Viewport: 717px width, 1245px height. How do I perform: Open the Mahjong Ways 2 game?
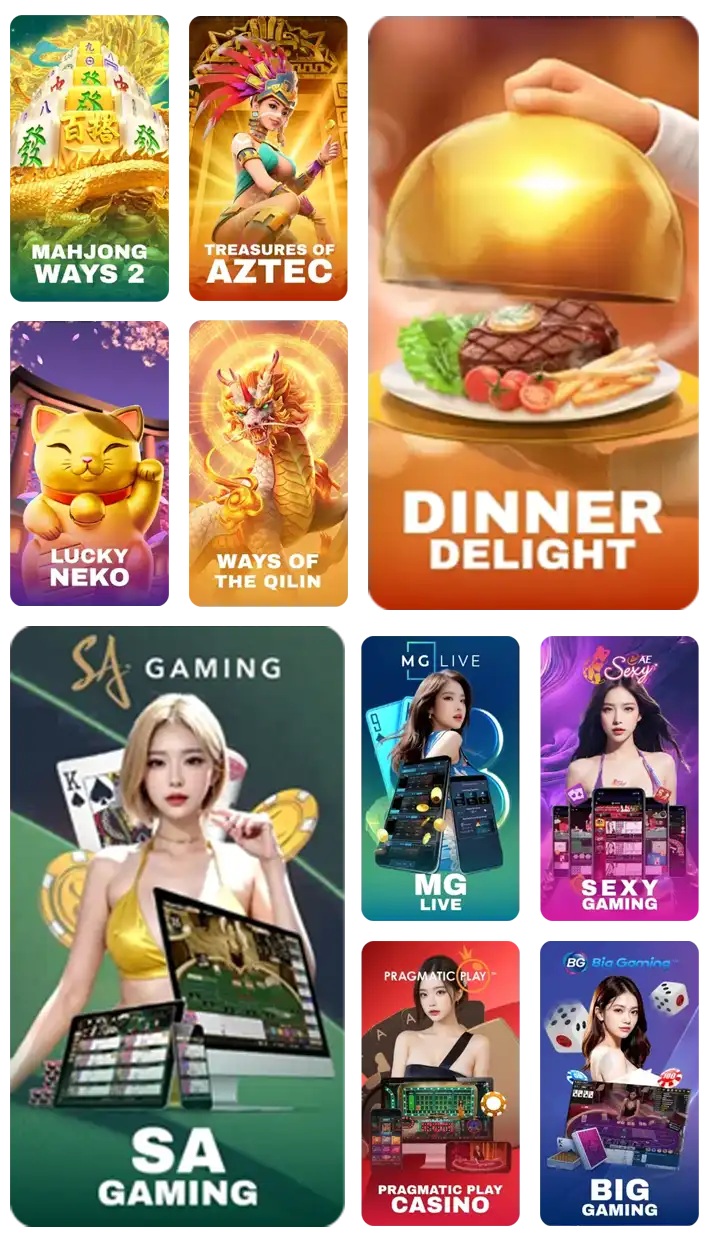click(x=90, y=158)
